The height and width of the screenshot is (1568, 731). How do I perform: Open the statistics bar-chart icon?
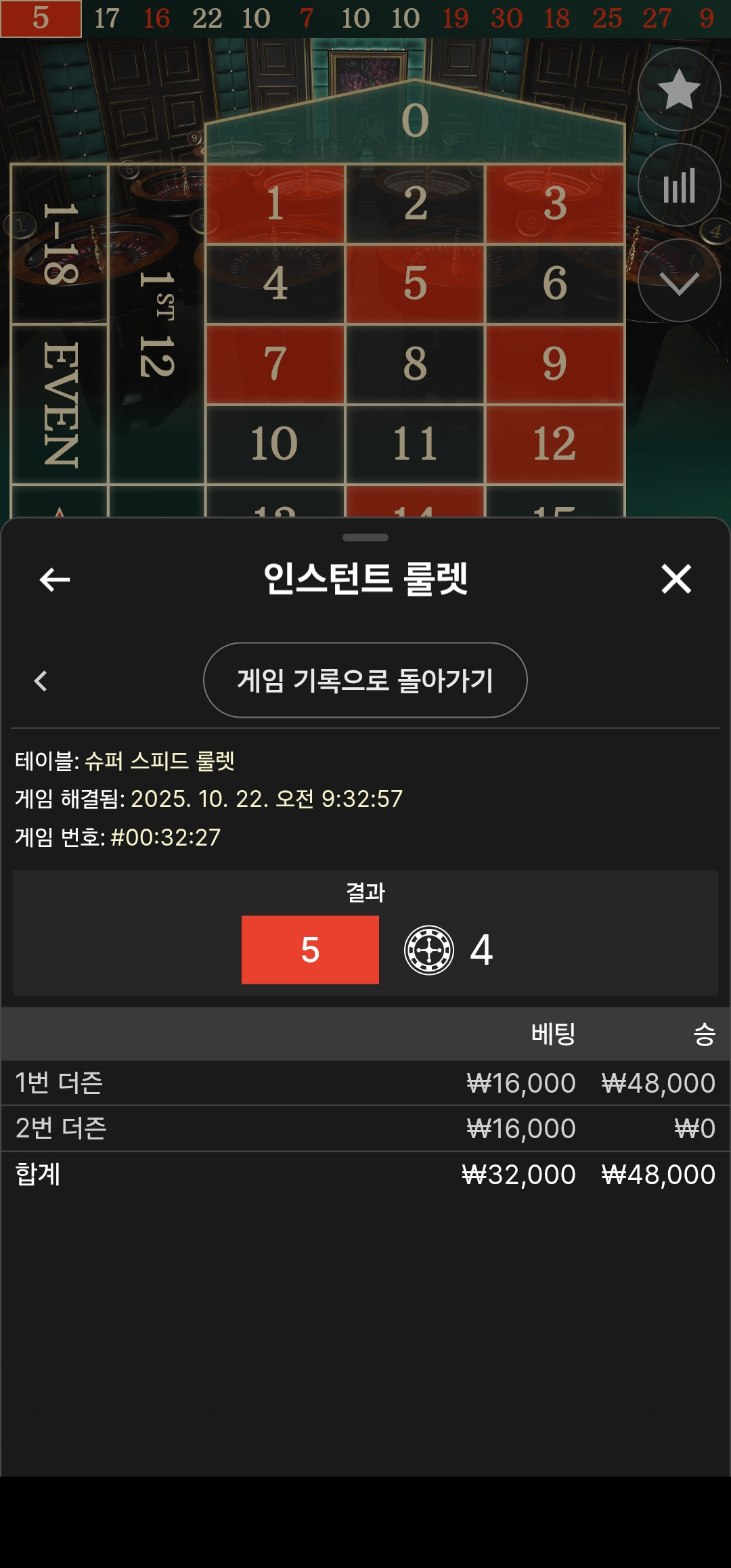[x=679, y=185]
